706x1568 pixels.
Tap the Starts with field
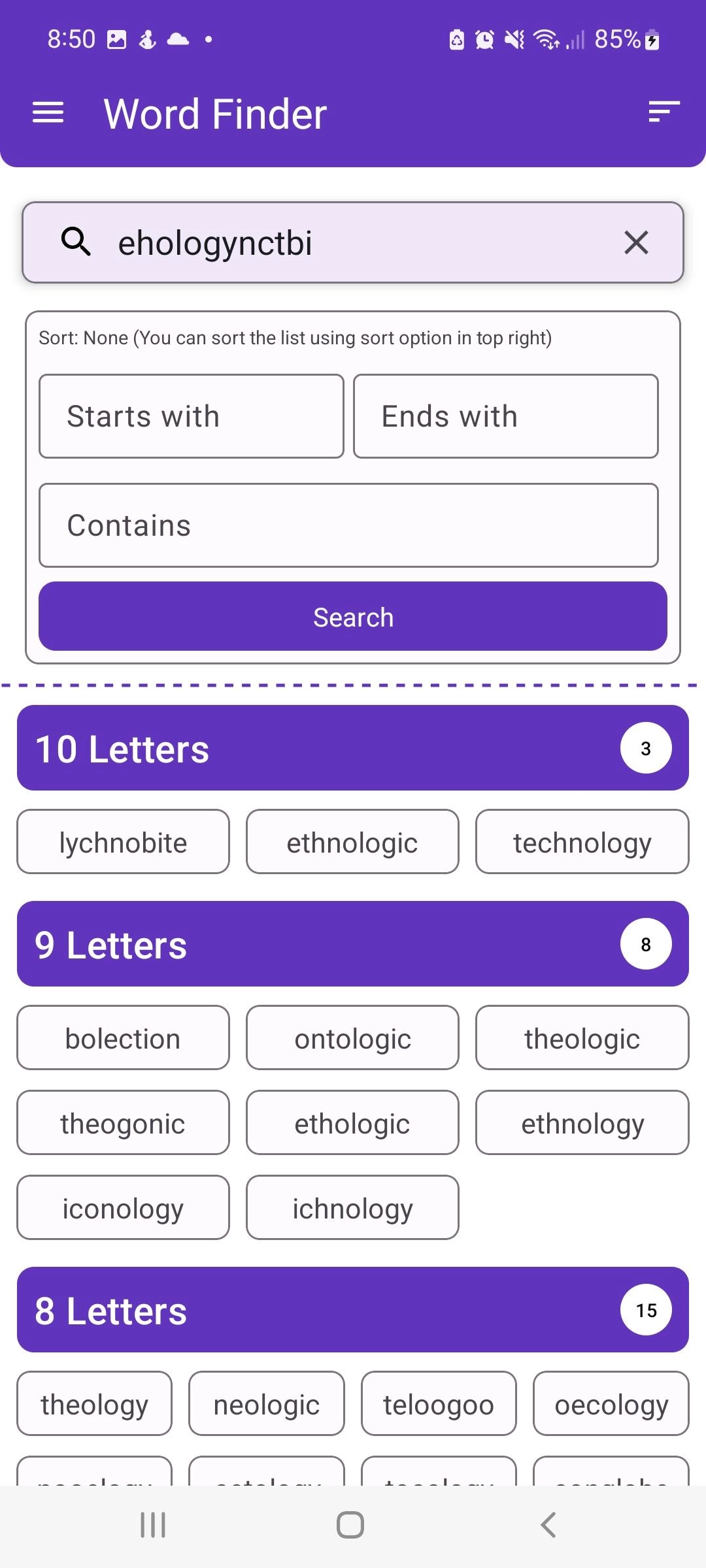pyautogui.click(x=192, y=416)
